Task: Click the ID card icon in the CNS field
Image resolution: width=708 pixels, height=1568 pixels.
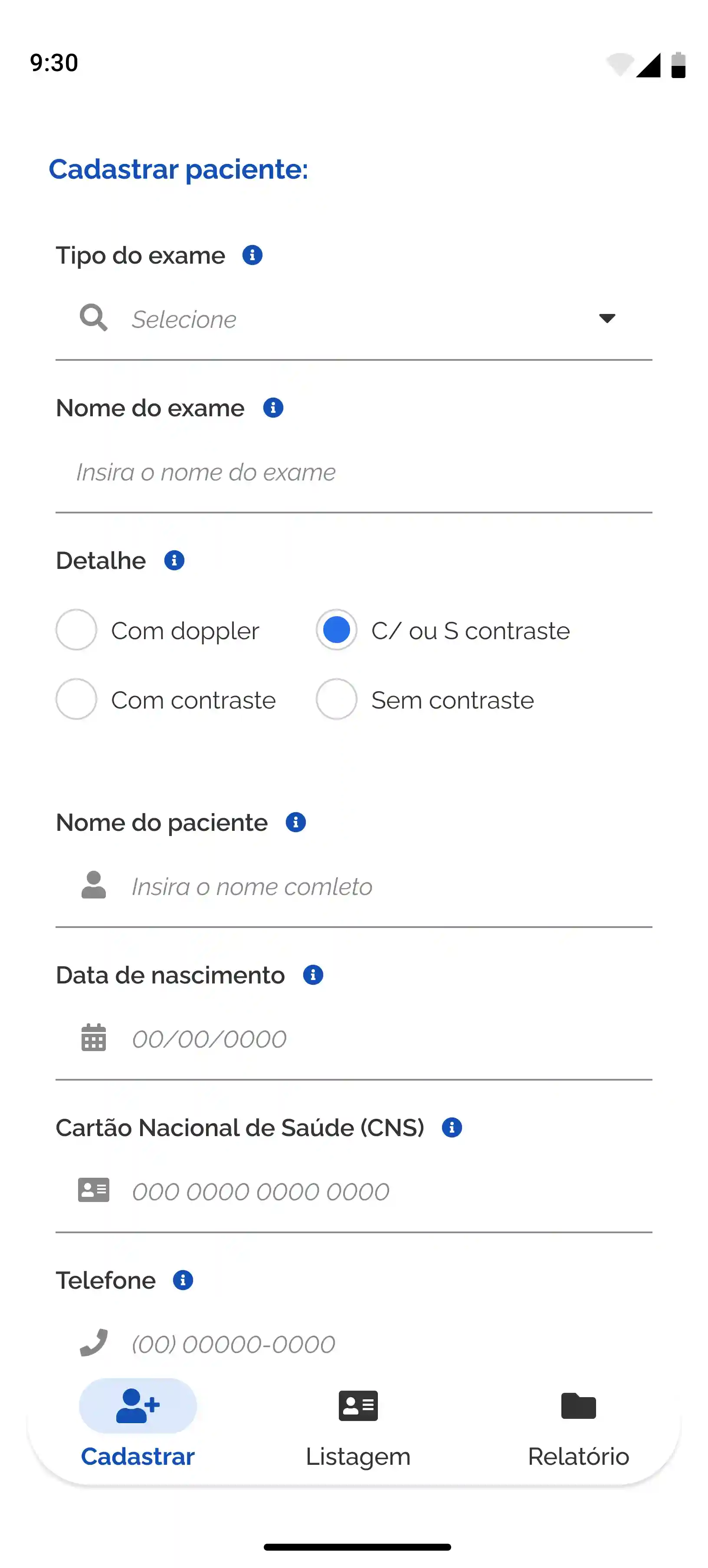Action: pyautogui.click(x=94, y=1191)
